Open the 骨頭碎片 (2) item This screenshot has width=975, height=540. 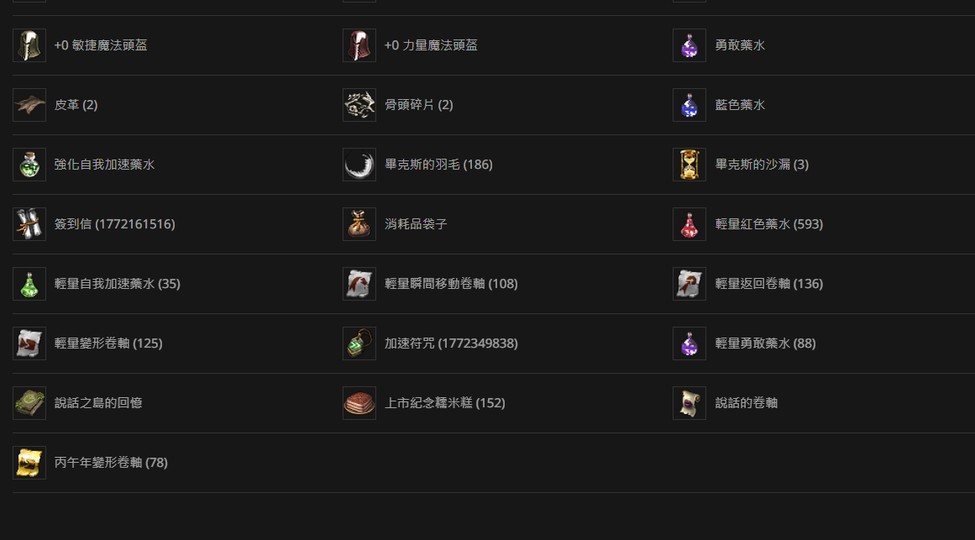click(x=418, y=105)
